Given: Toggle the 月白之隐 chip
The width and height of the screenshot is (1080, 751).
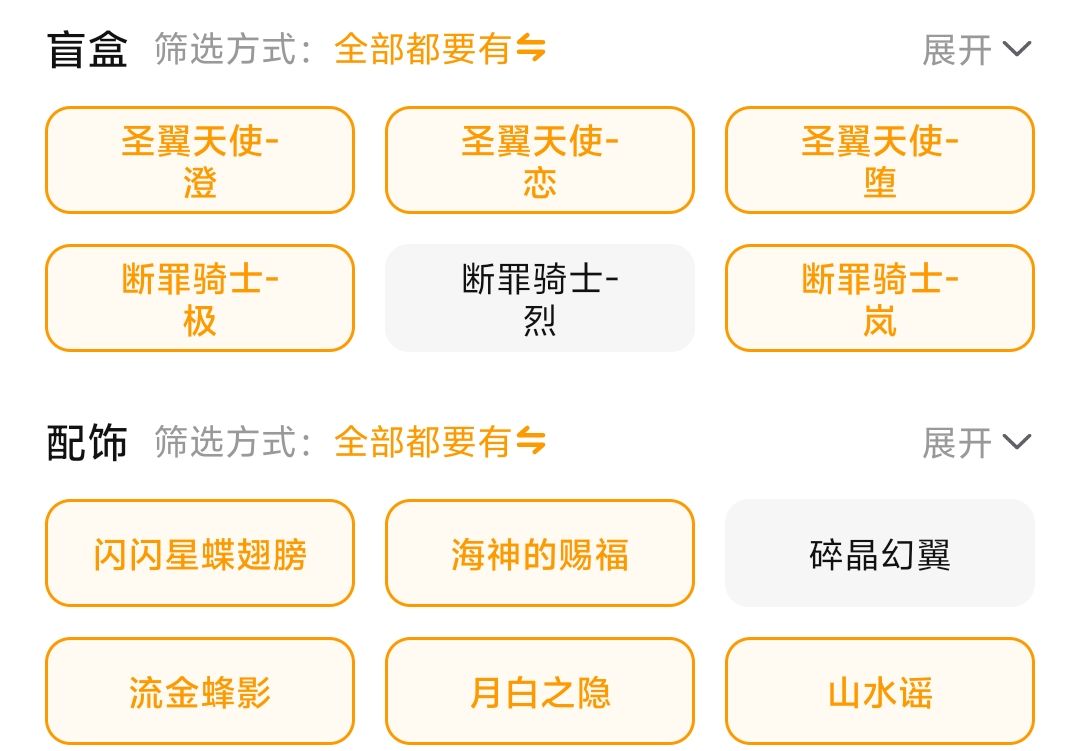Looking at the screenshot, I should [x=540, y=691].
